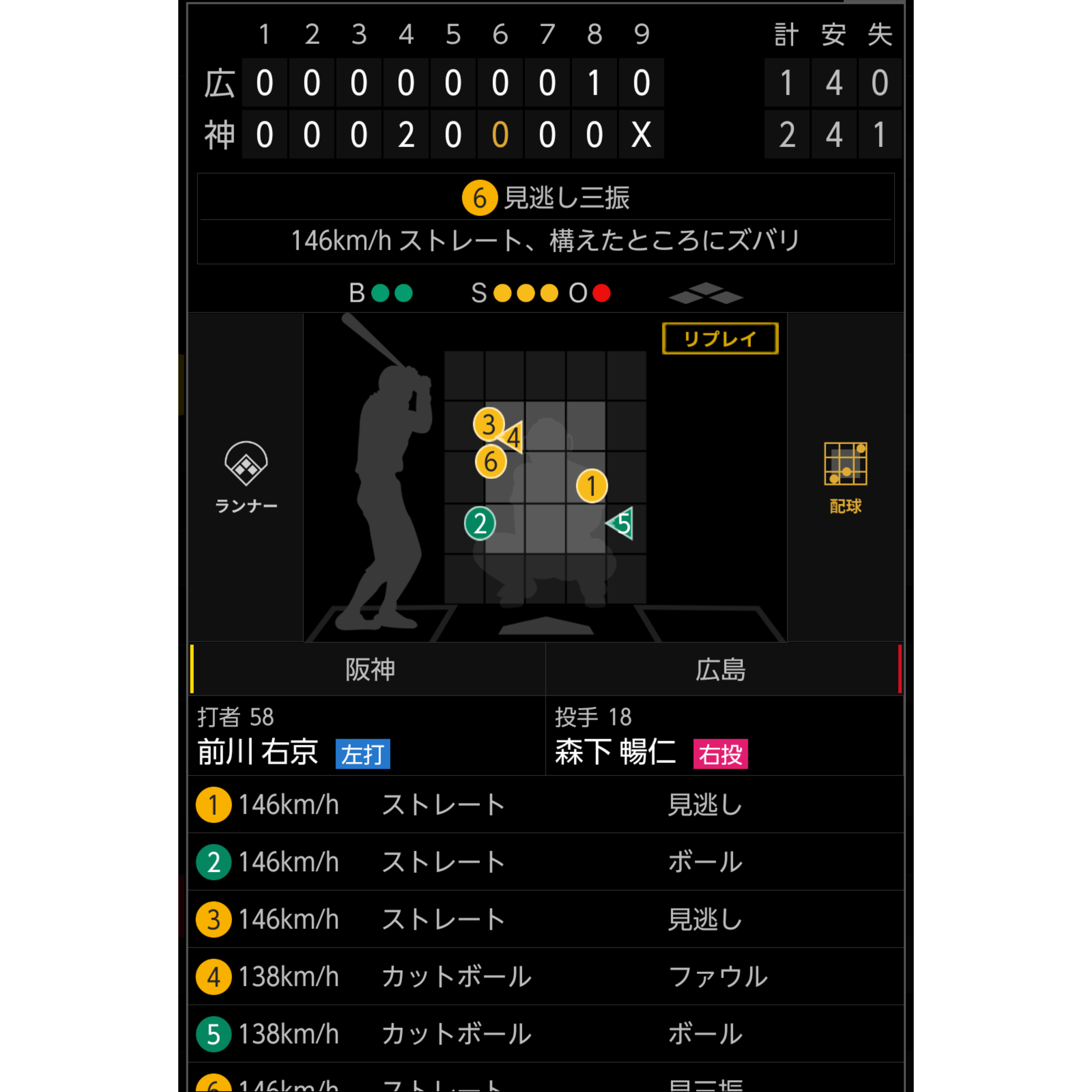The height and width of the screenshot is (1092, 1092).
Task: Tap the リプレイ replay button
Action: [x=720, y=339]
